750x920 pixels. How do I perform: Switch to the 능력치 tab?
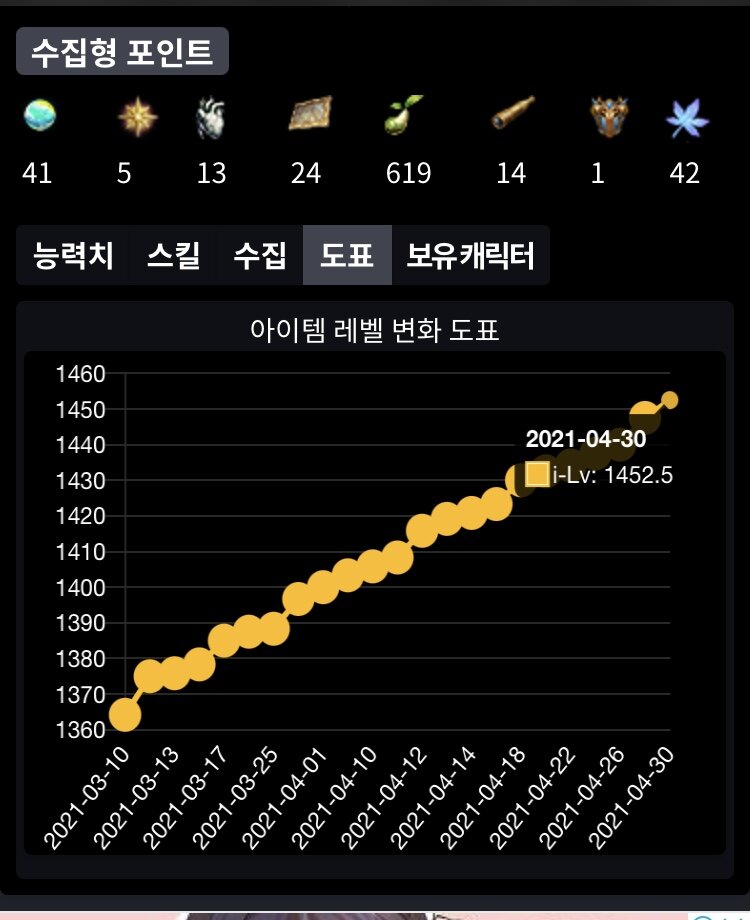coord(73,256)
